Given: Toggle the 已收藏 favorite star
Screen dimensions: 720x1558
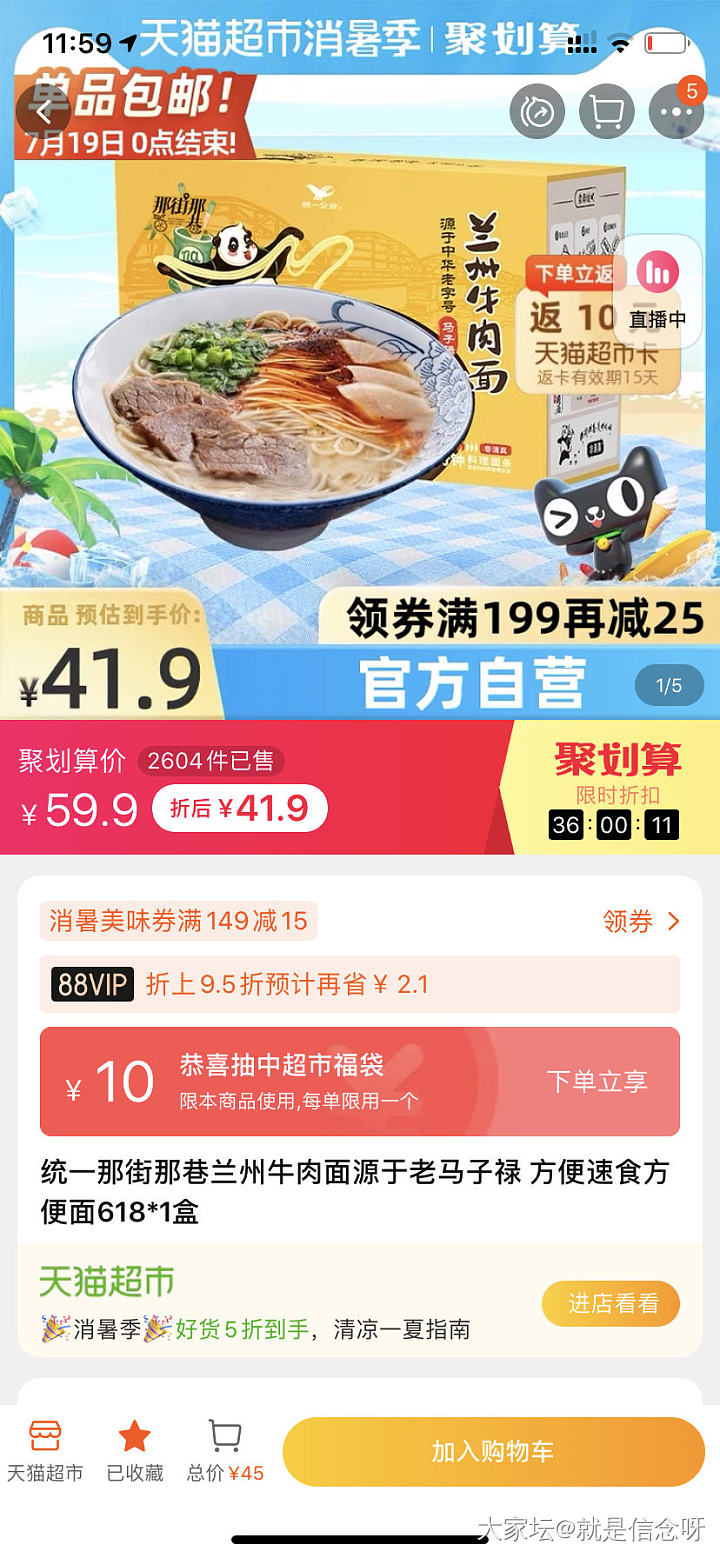Looking at the screenshot, I should pos(135,1450).
